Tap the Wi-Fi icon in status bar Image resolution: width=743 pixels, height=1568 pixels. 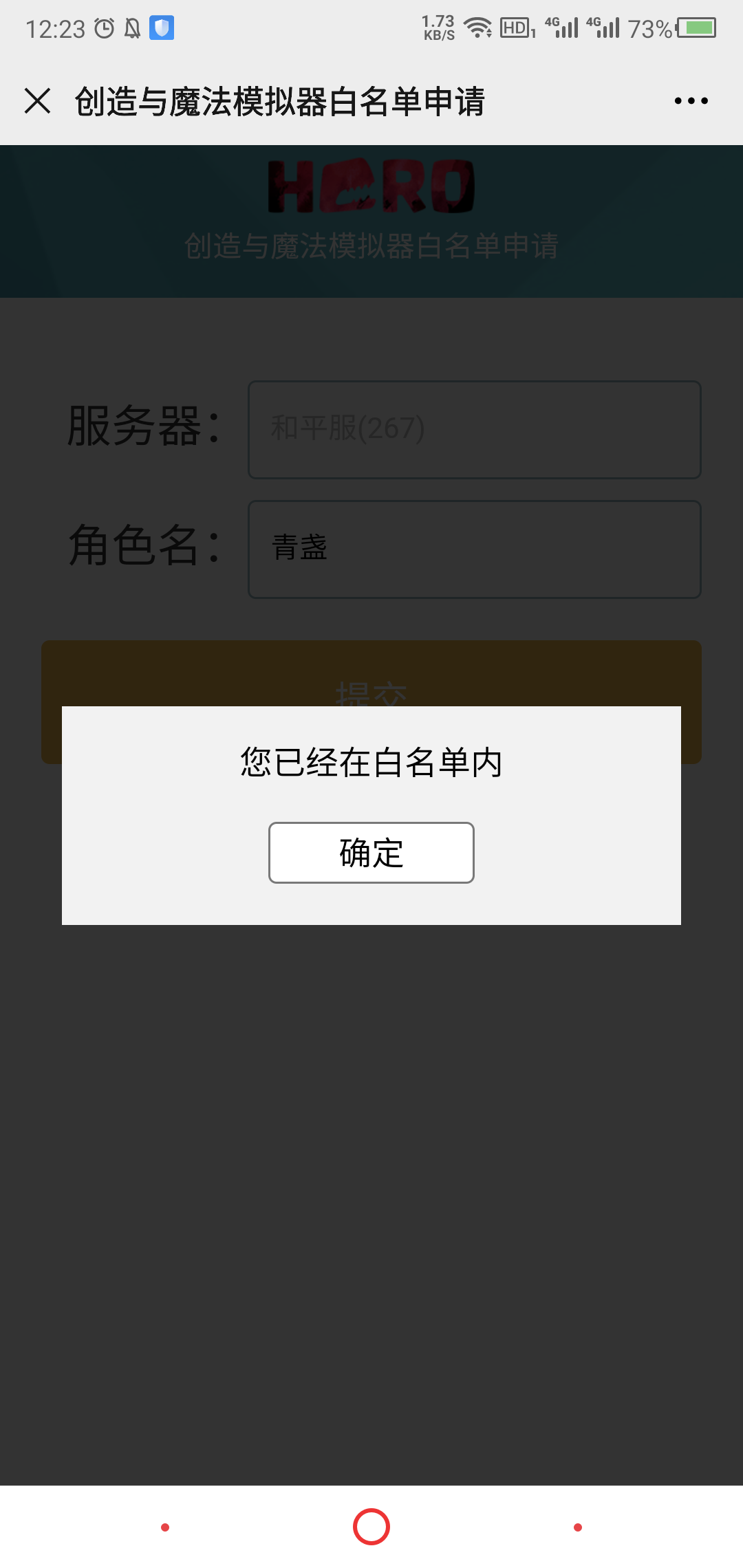479,29
